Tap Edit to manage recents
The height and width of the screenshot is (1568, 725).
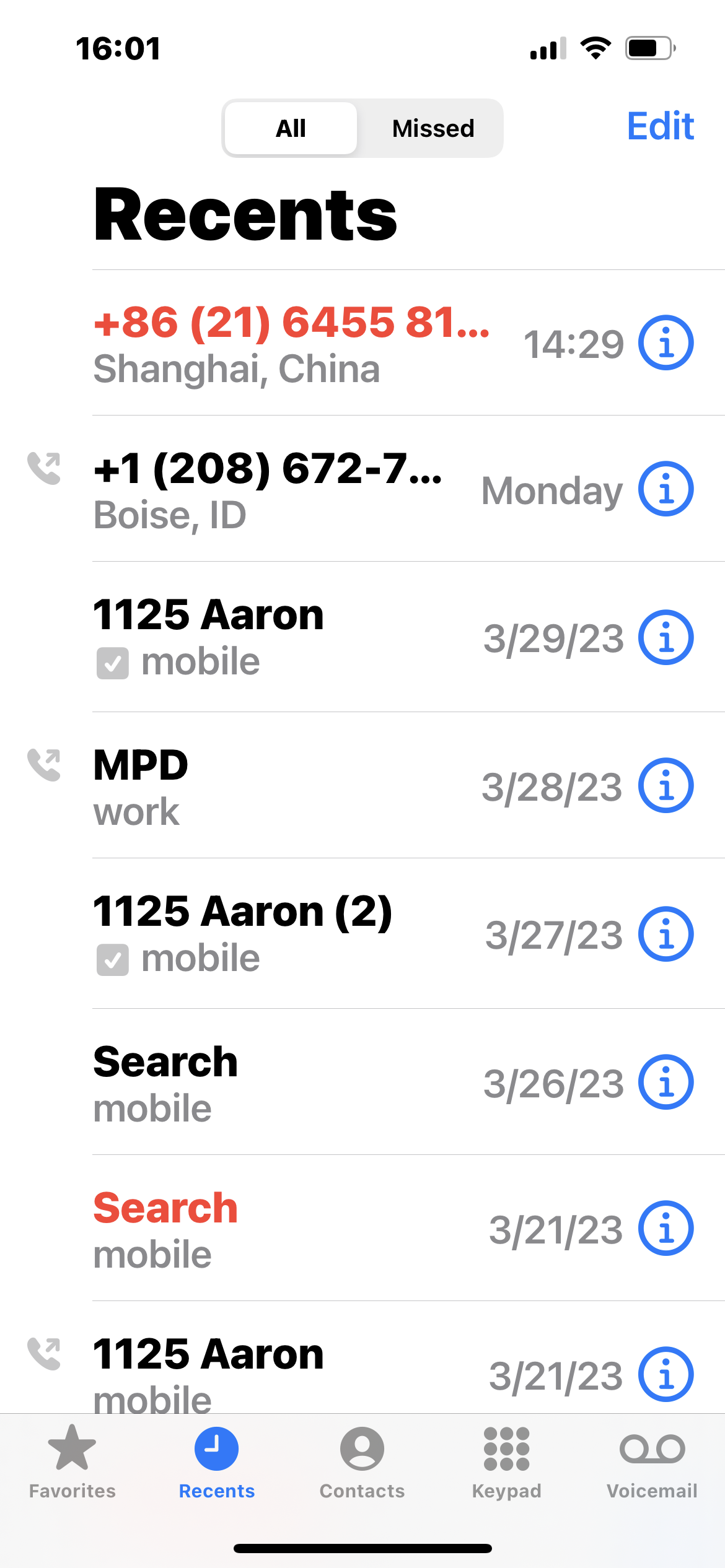pos(660,126)
